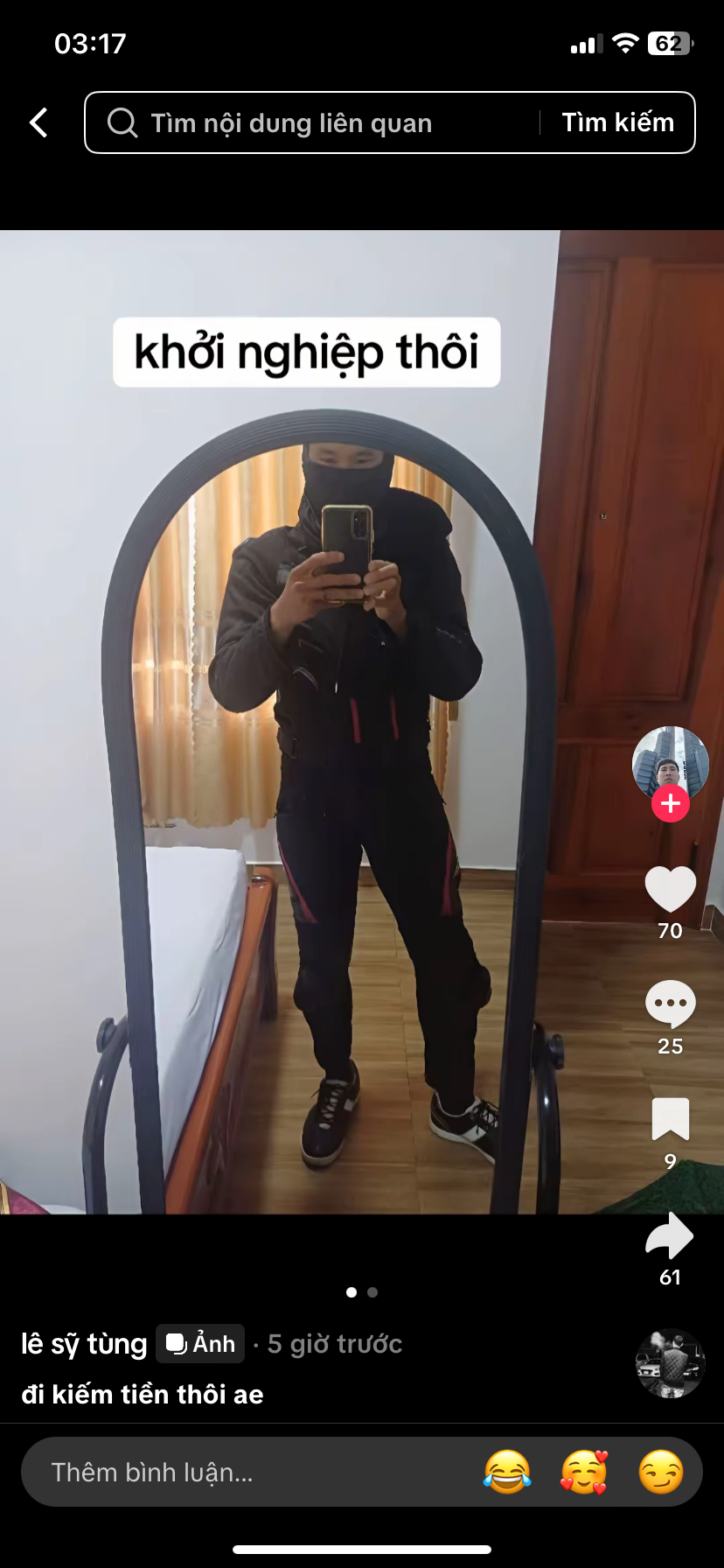Image resolution: width=724 pixels, height=1568 pixels.
Task: Insert the smirking face emoji
Action: [660, 1472]
